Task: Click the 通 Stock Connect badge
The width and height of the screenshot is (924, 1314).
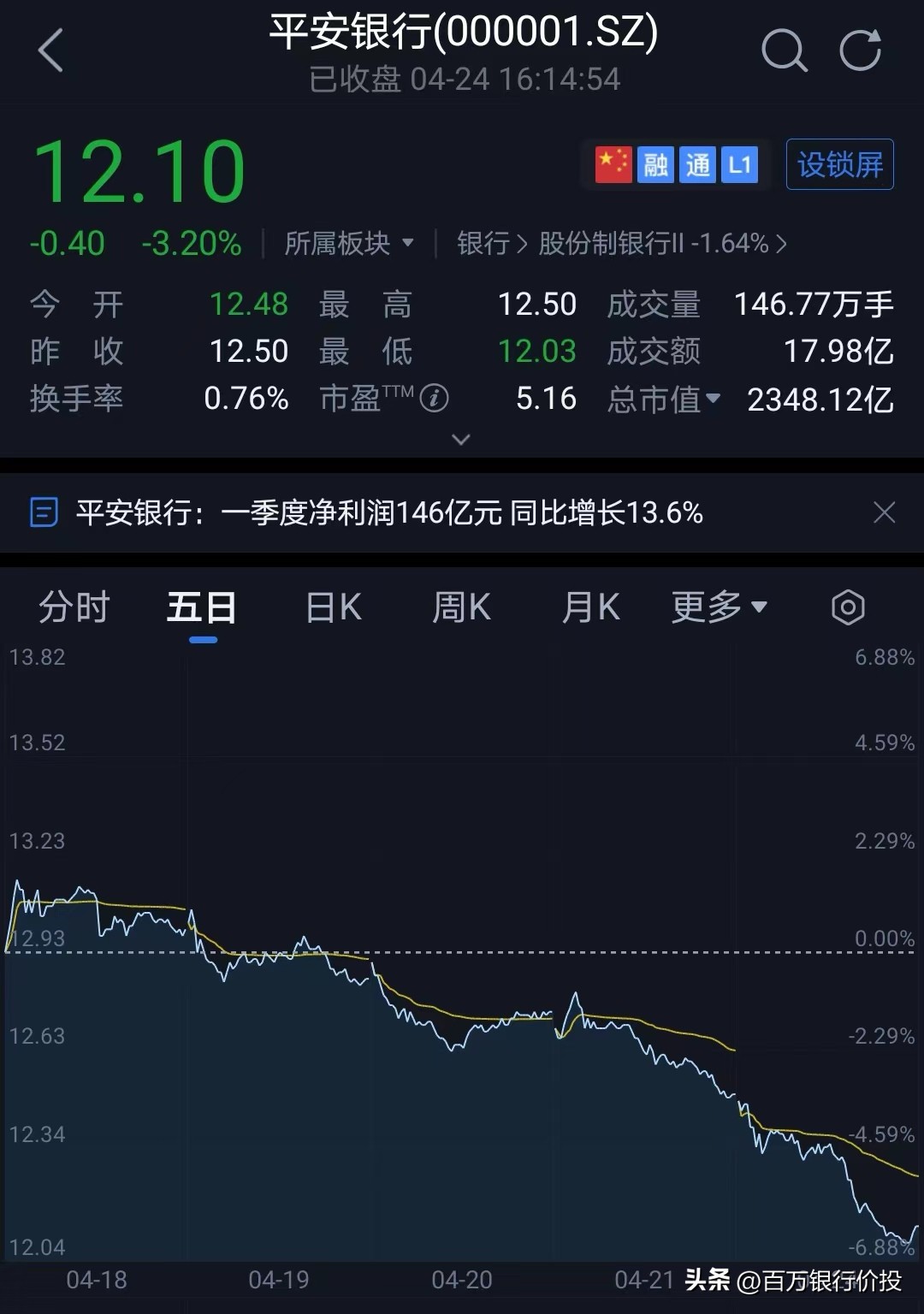Action: (697, 164)
